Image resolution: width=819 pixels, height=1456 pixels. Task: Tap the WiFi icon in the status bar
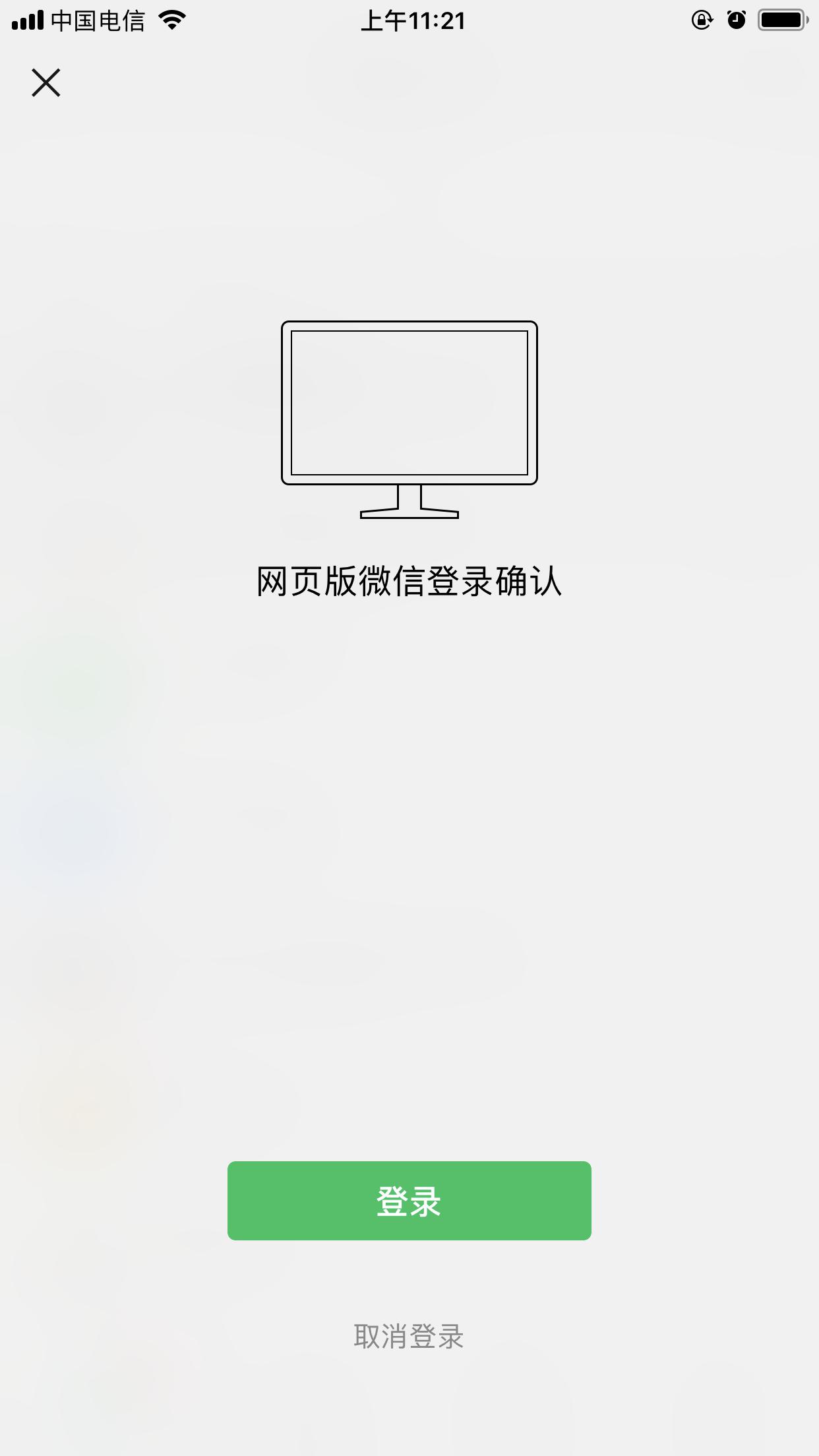pos(171,20)
